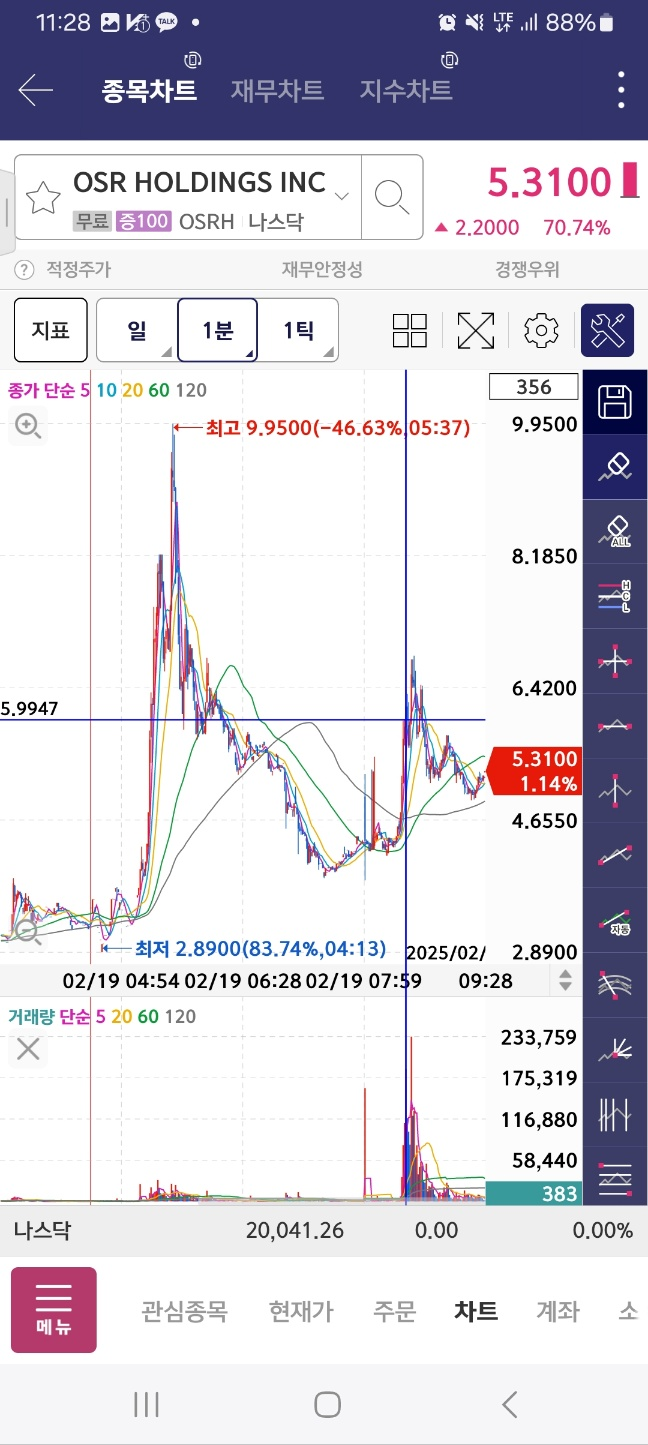
Task: Open the 메뉴 menu button
Action: point(54,1310)
